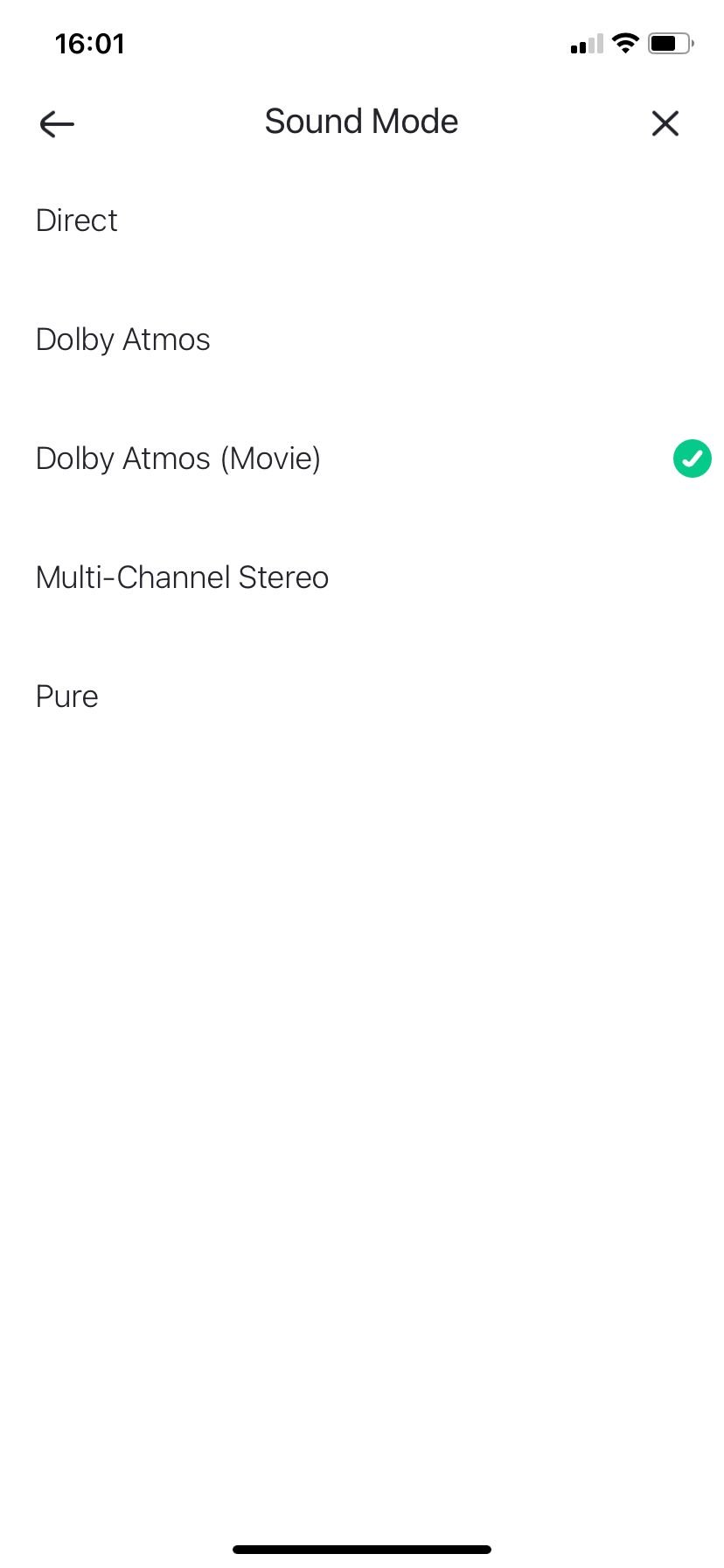
Task: Pick the Pure sound mode
Action: tap(362, 696)
